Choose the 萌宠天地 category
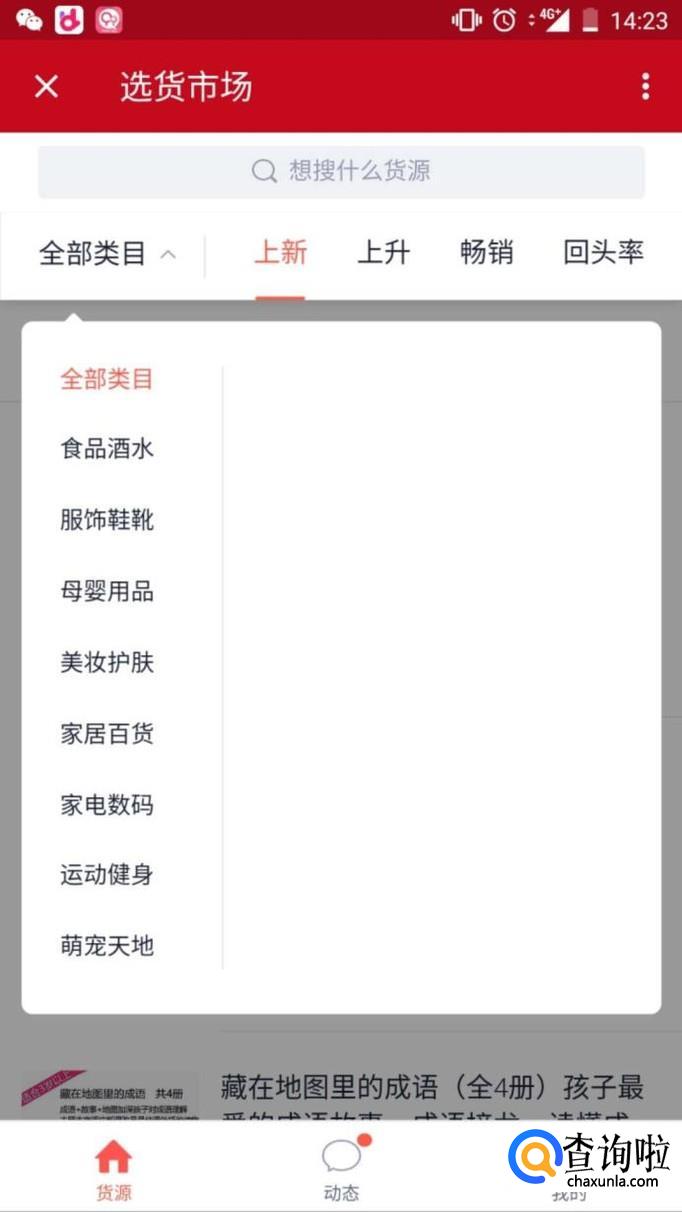 click(107, 946)
